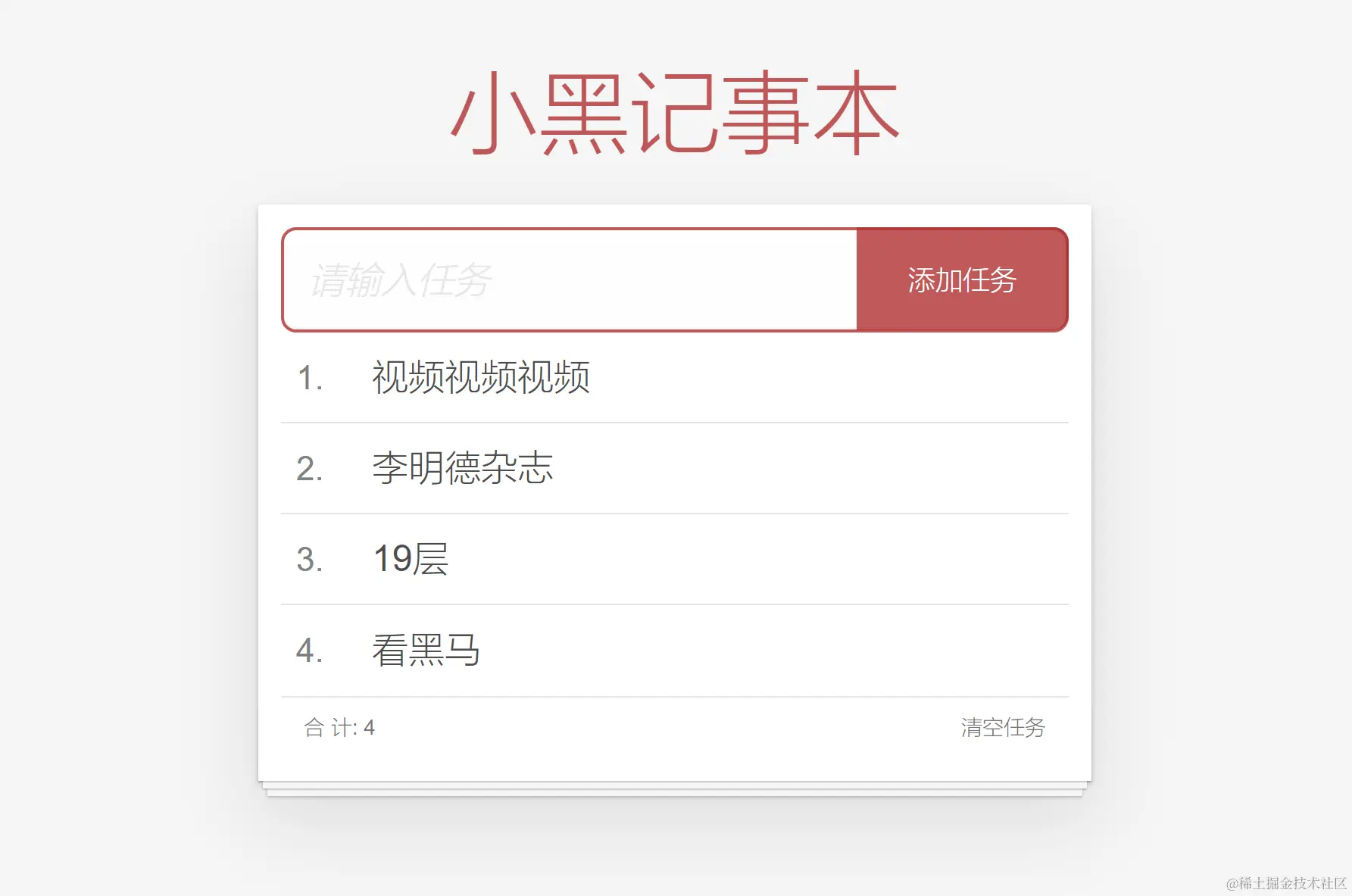The height and width of the screenshot is (896, 1352).
Task: Focus the 请输入任务 input field
Action: click(568, 280)
